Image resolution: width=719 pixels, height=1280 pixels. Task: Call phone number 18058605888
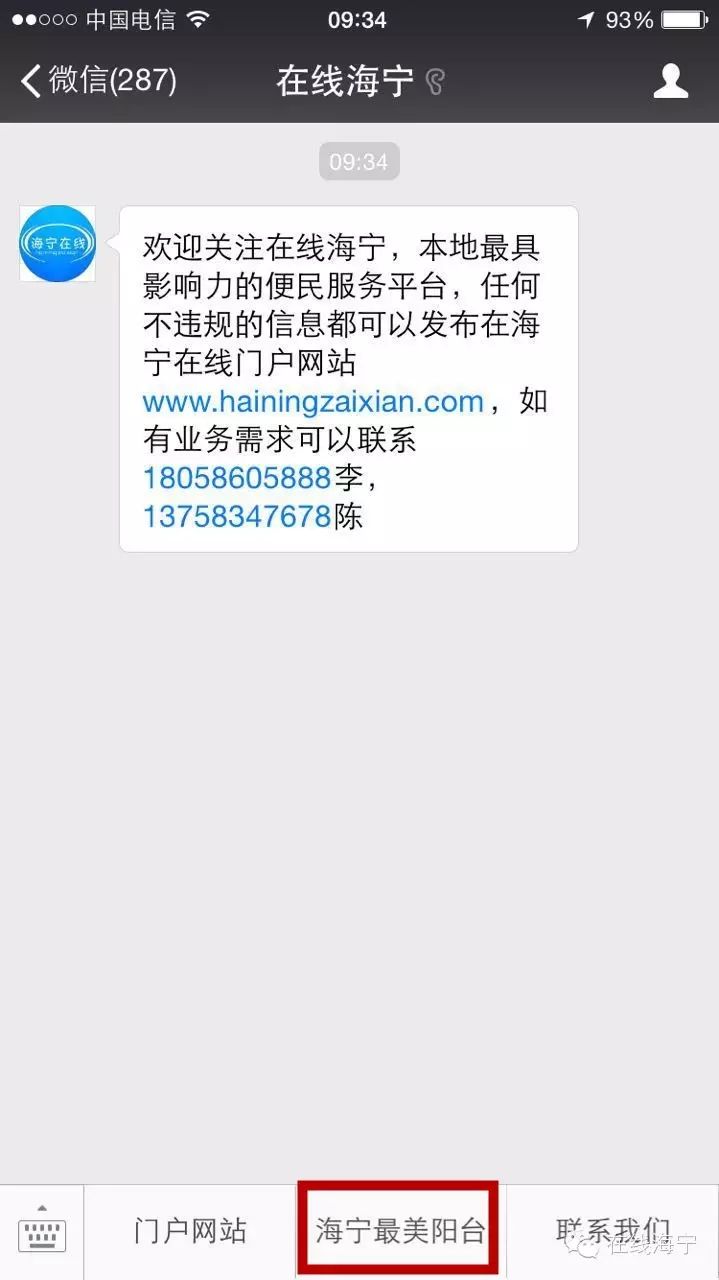tap(237, 478)
